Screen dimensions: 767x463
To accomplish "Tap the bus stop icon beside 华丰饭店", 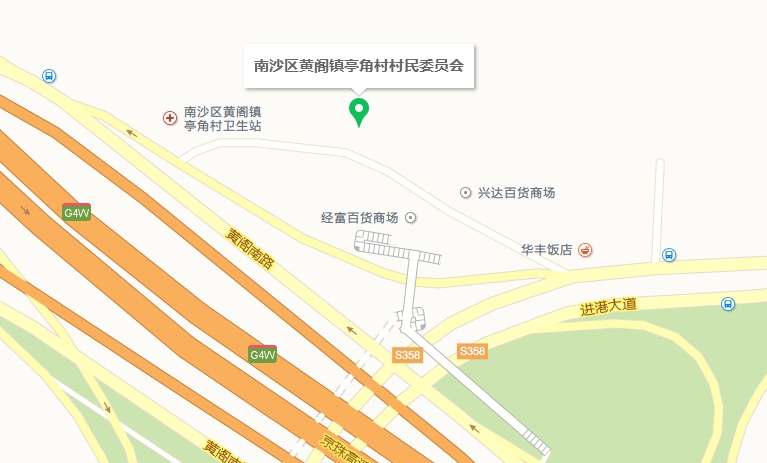I will pos(669,255).
